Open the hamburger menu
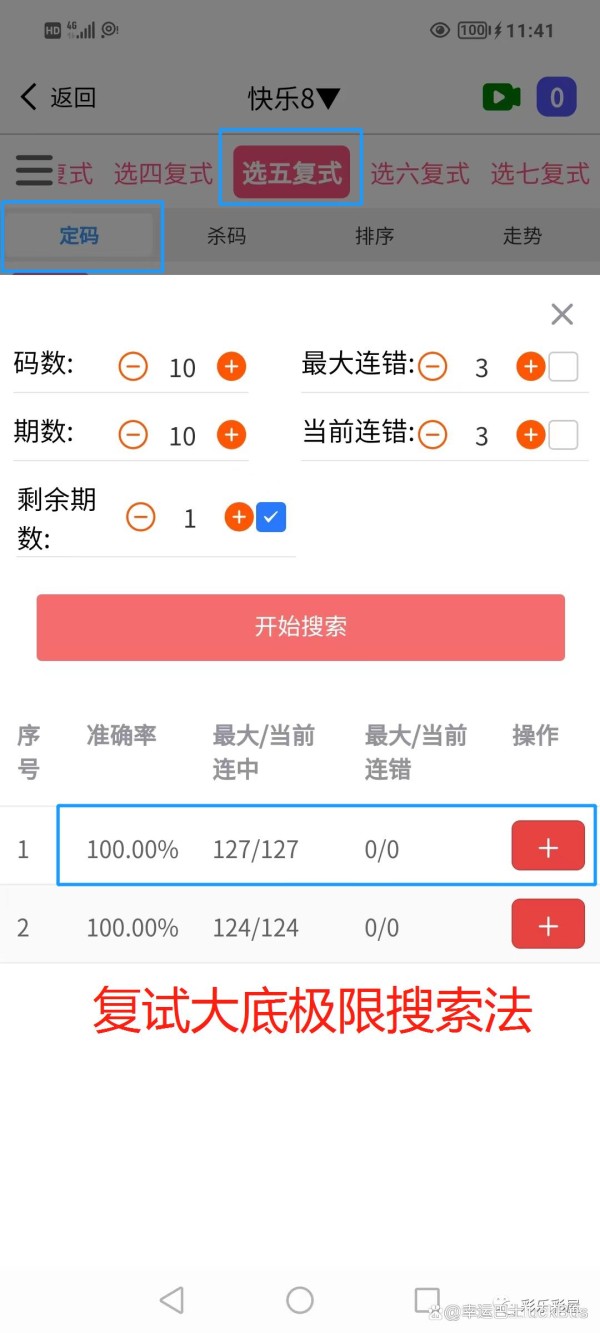This screenshot has width=600, height=1333. click(x=33, y=170)
